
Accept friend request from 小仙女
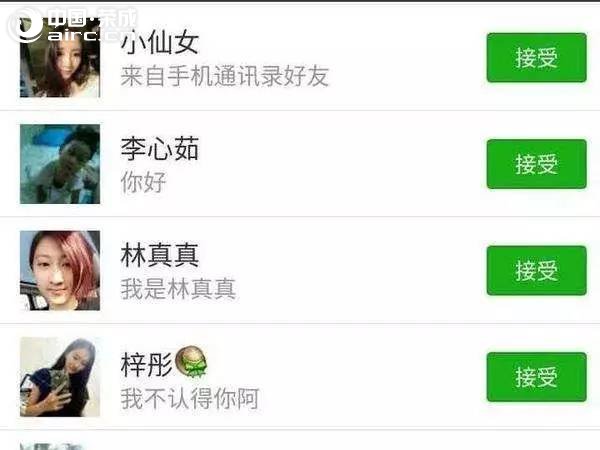tap(536, 57)
